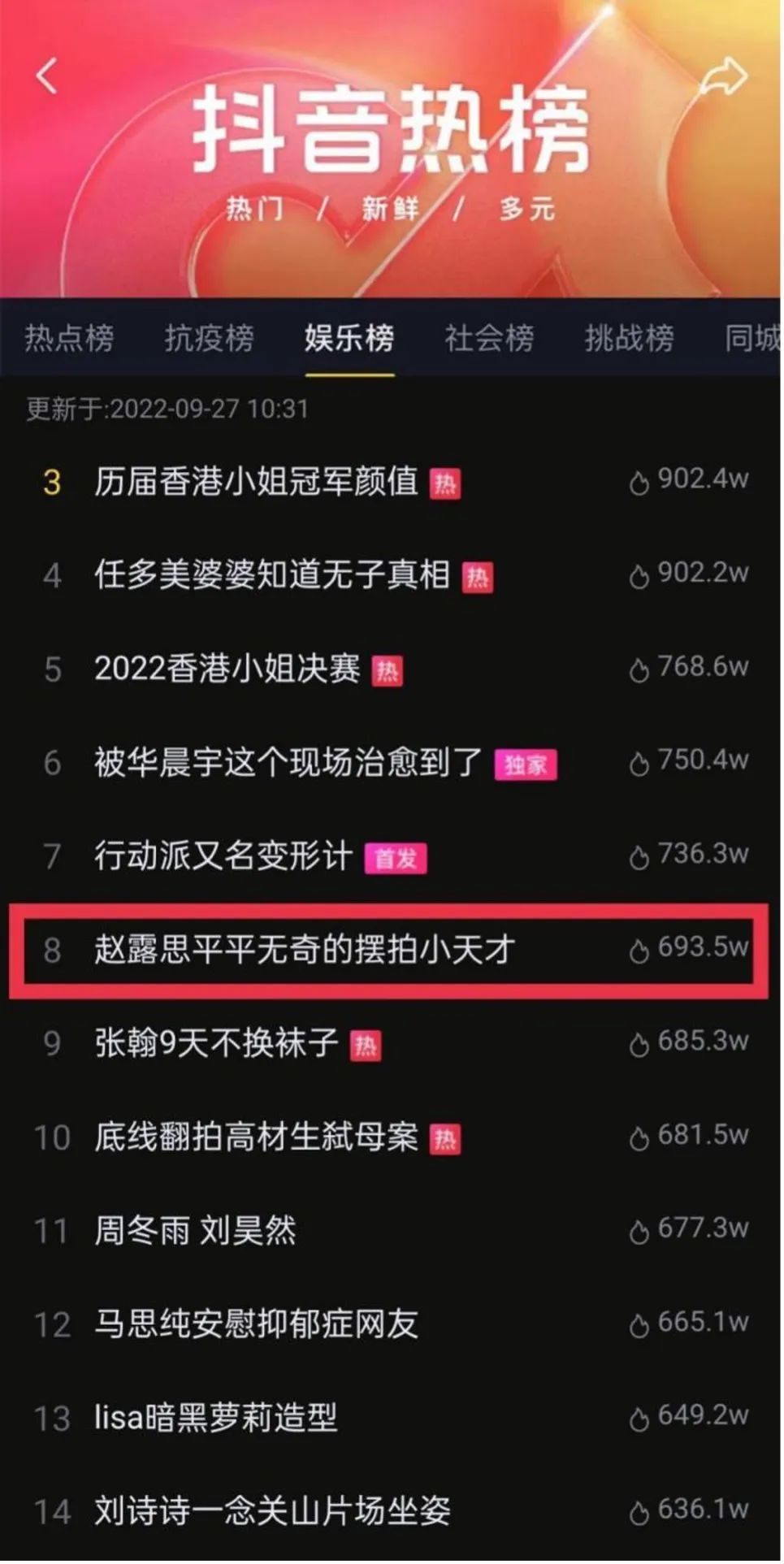Screen dimensions: 784x1564
Task: Click the 独家 badge on 被华晨宇这个现场治愈到了
Action: coord(526,765)
